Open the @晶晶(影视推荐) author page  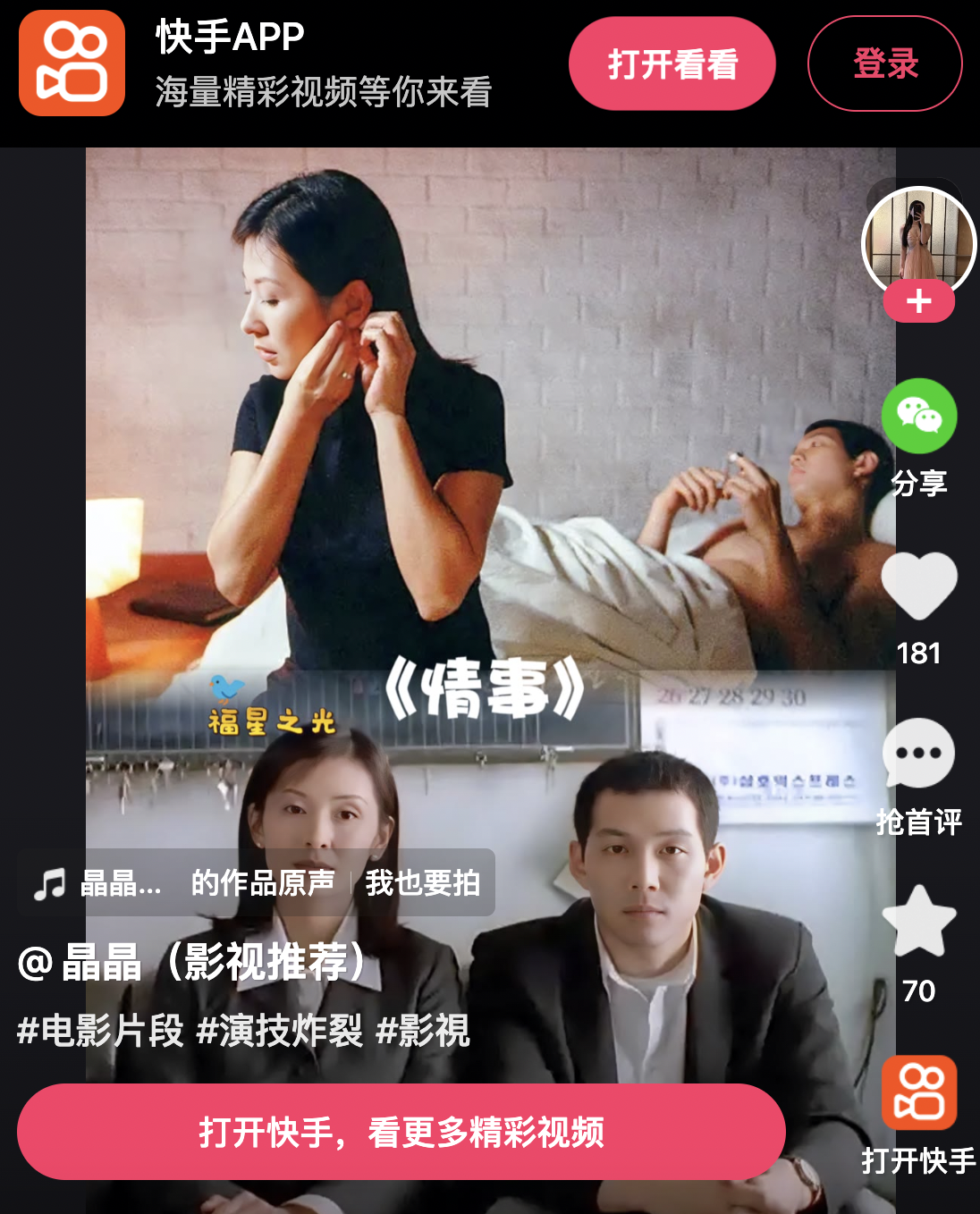pos(192,963)
